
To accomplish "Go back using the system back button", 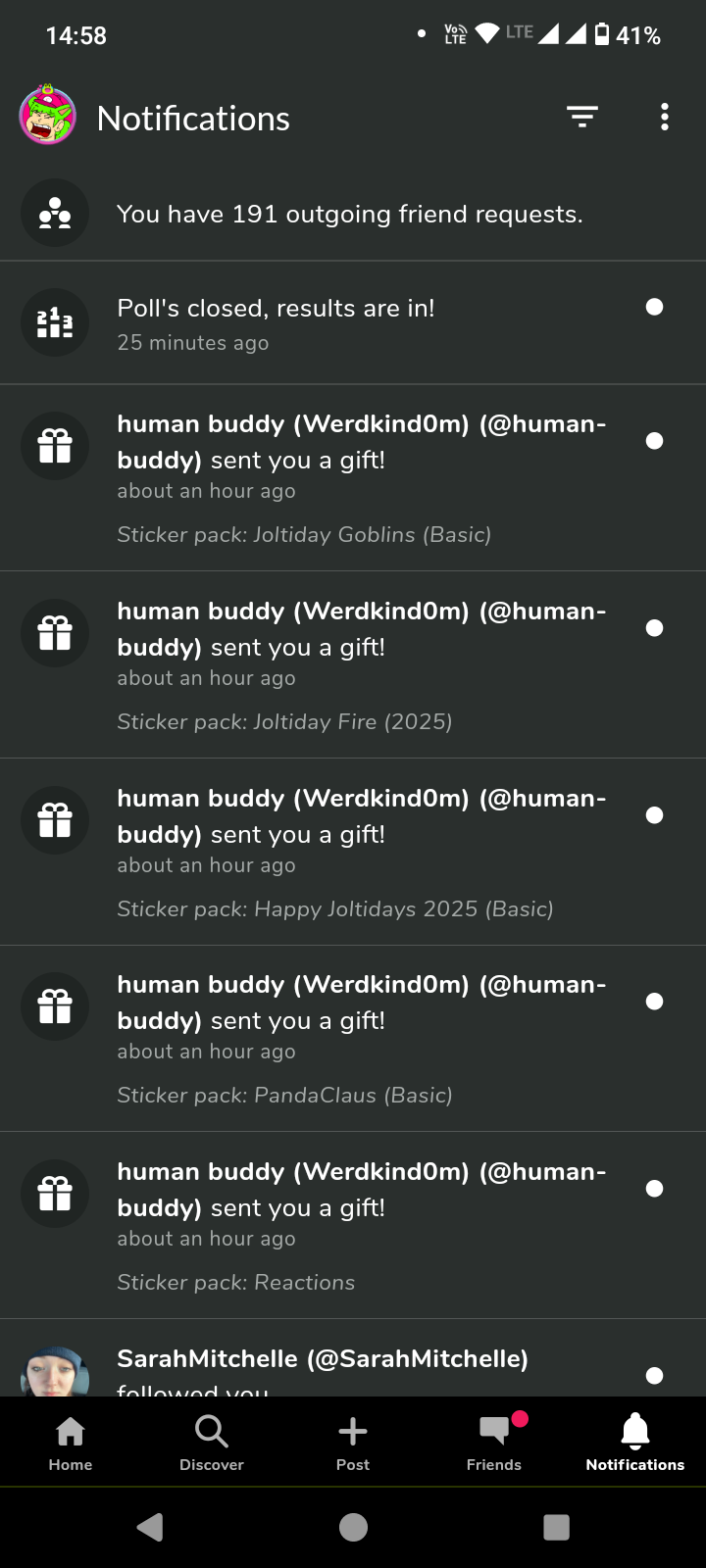I will click(x=150, y=1527).
